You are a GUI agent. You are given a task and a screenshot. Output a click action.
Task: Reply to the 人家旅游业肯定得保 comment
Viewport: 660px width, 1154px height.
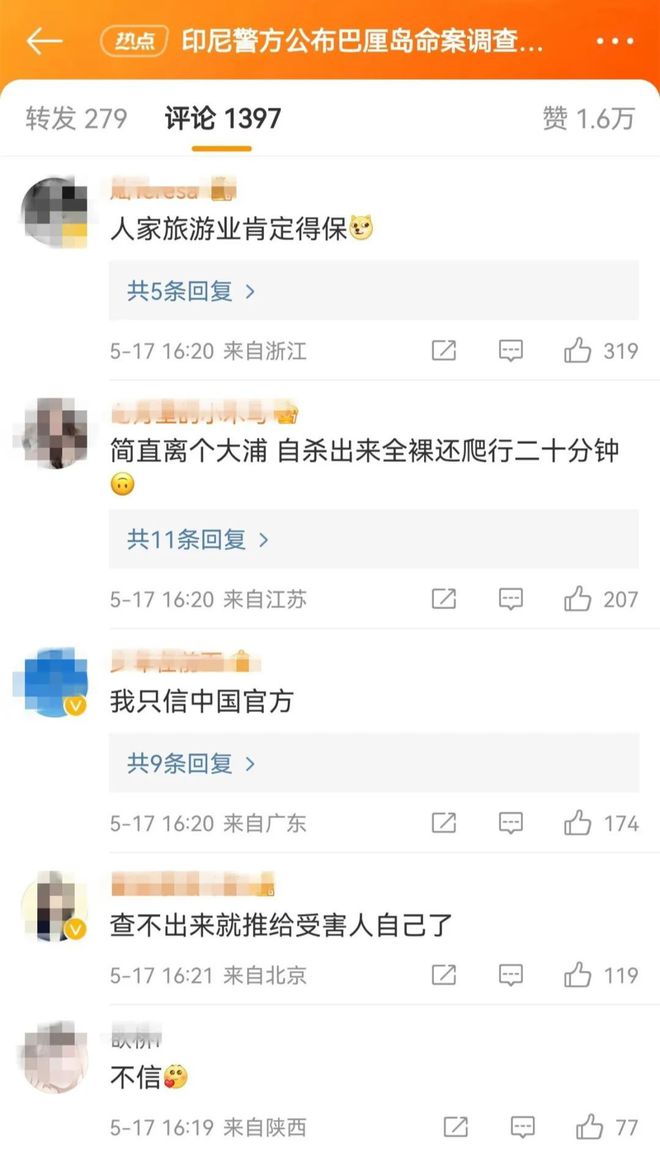(511, 351)
